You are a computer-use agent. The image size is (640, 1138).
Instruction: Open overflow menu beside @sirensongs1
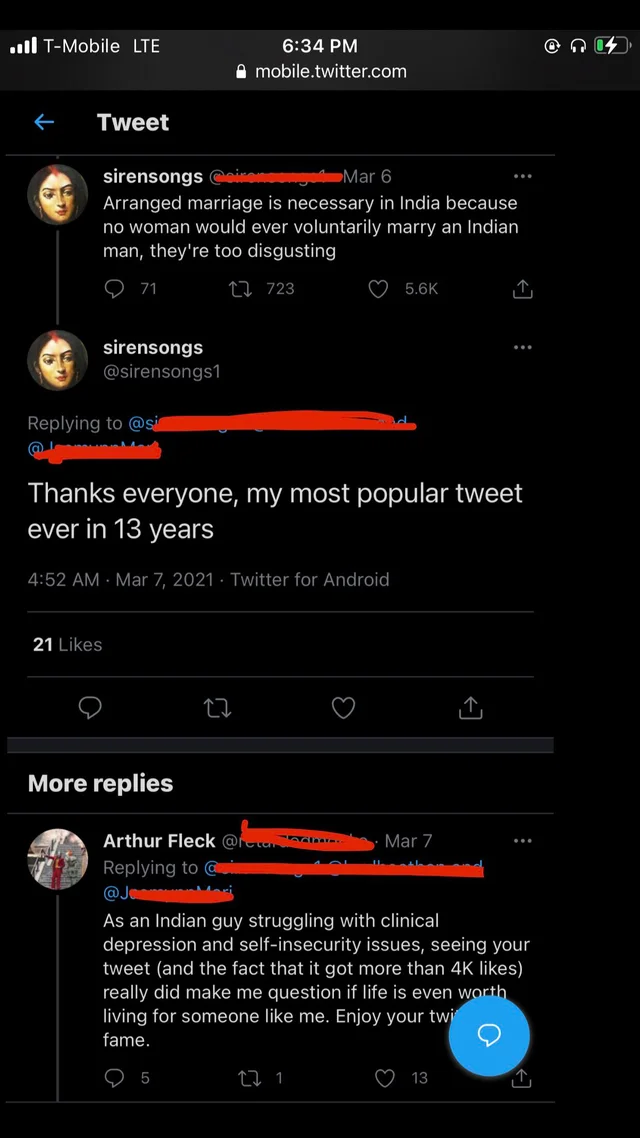522,347
